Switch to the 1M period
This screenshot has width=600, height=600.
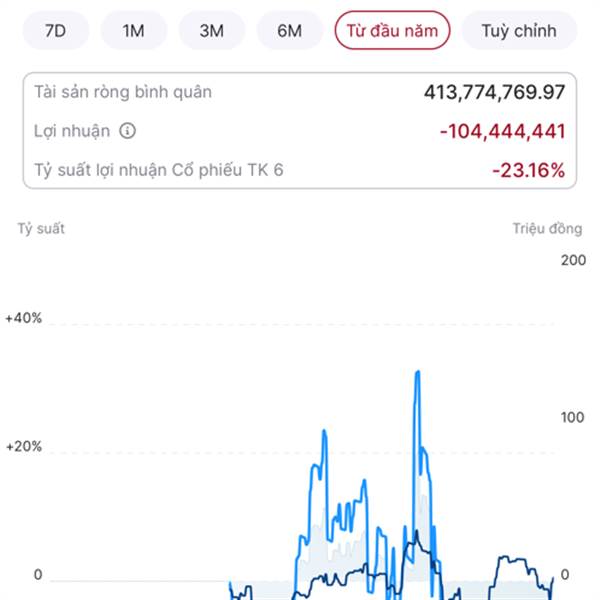click(x=134, y=31)
